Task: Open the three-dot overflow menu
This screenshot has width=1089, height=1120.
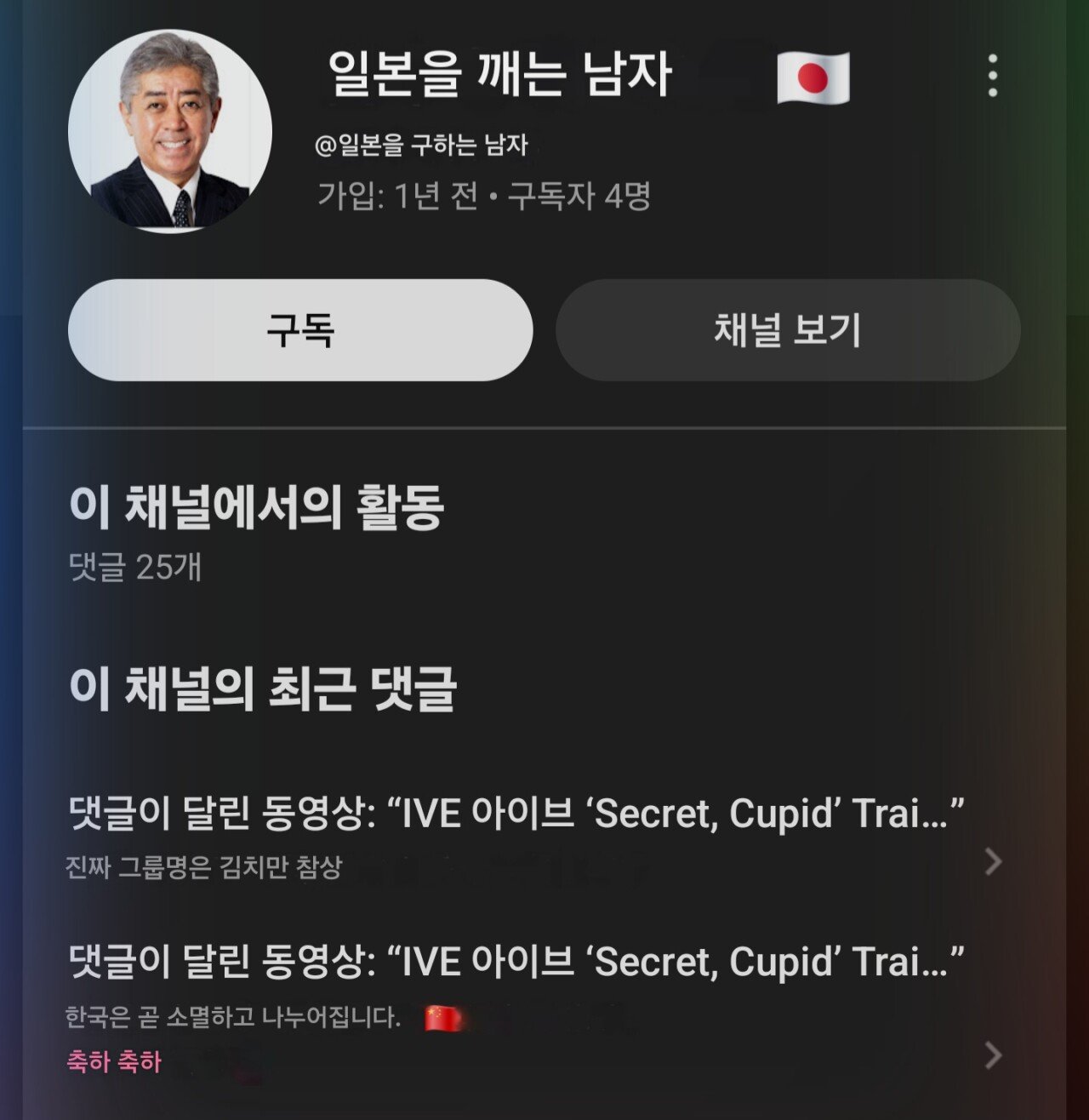Action: (x=992, y=77)
